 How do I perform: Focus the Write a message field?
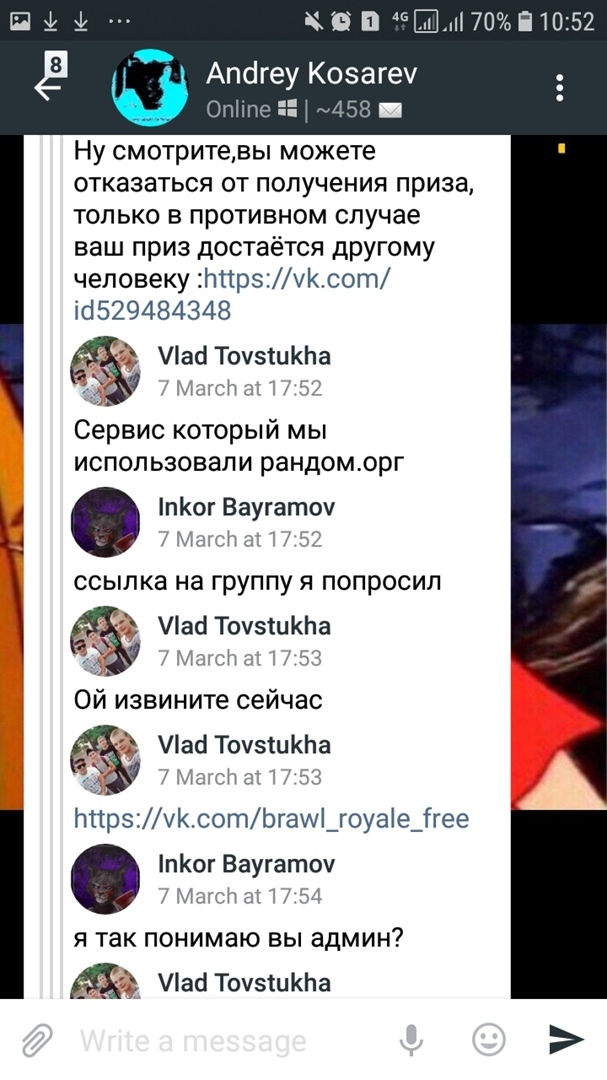230,1041
